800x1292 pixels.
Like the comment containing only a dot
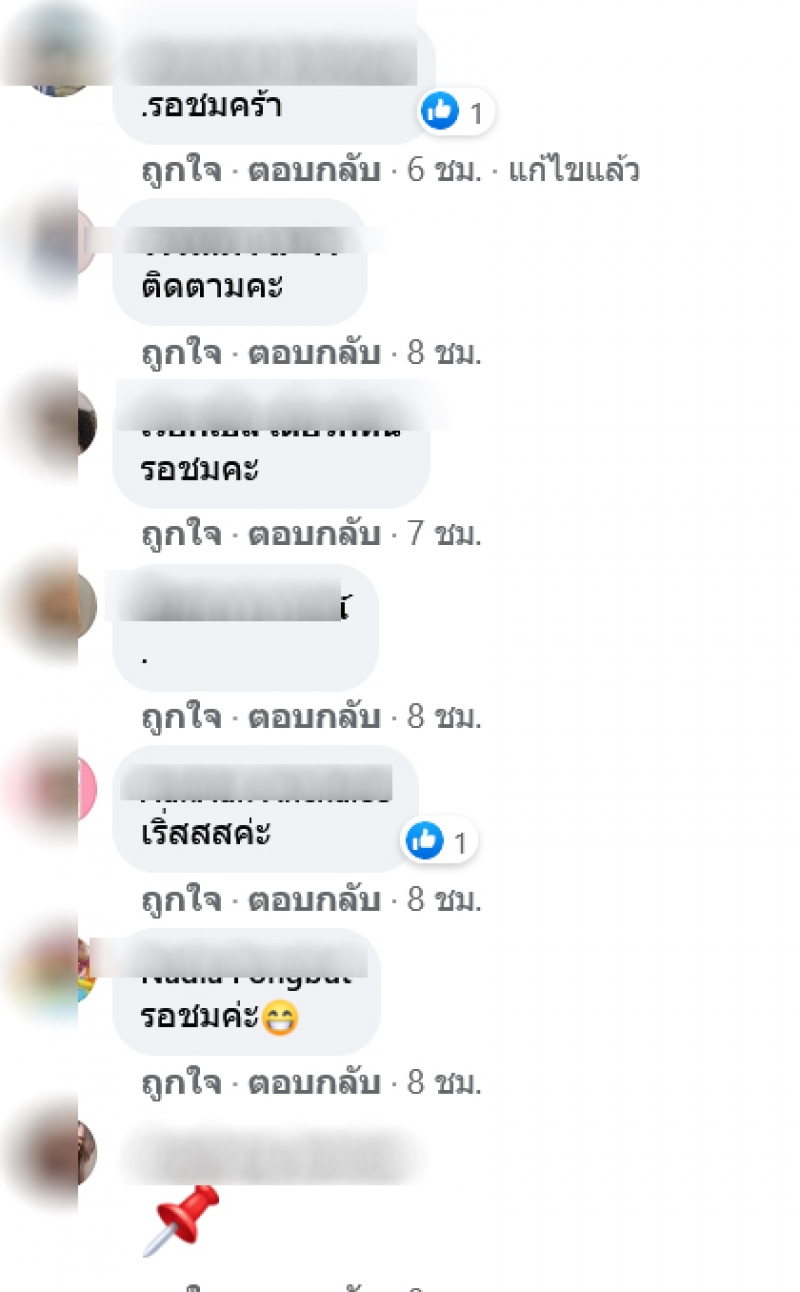tap(181, 717)
